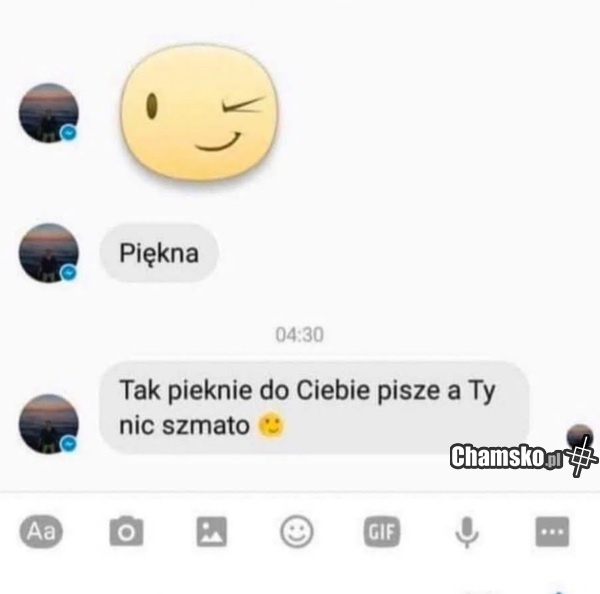Tap the microphone to record a voice message
This screenshot has height=594, width=600.
tap(466, 532)
